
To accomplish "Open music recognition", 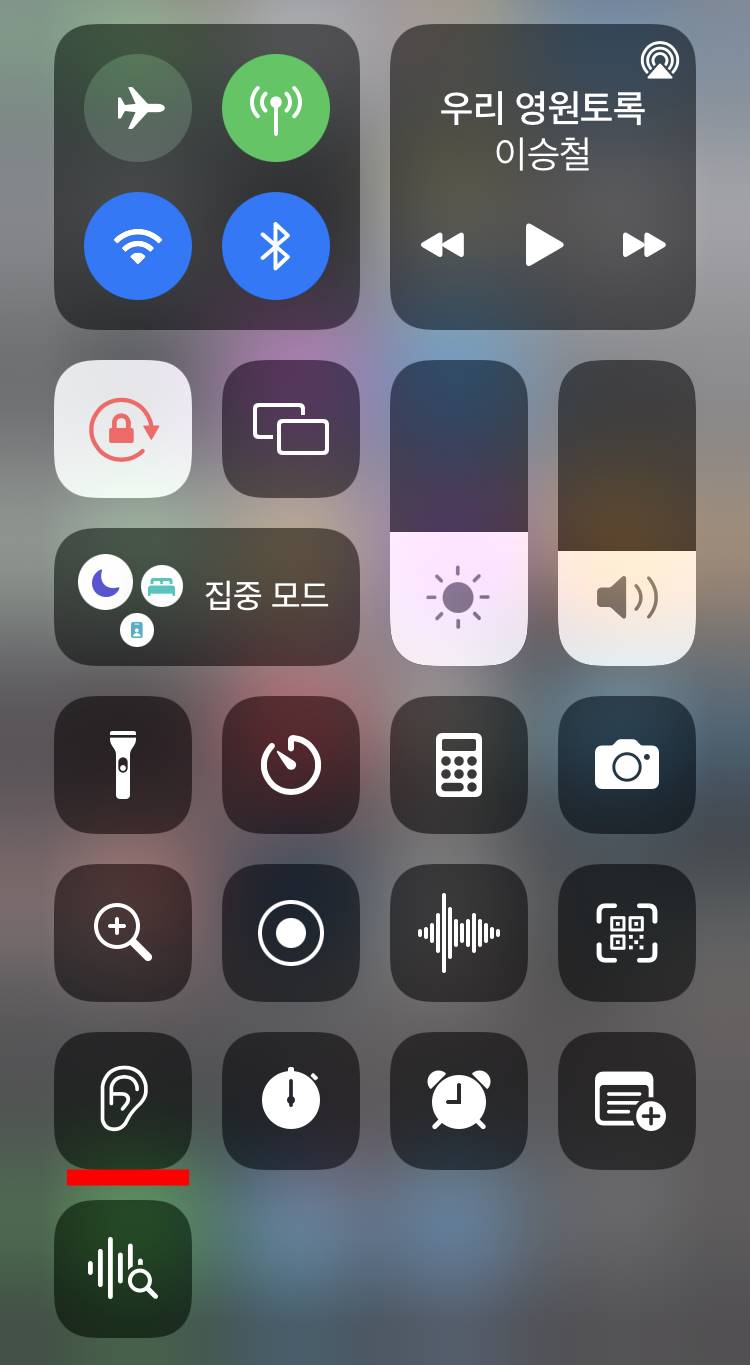I will (123, 1269).
